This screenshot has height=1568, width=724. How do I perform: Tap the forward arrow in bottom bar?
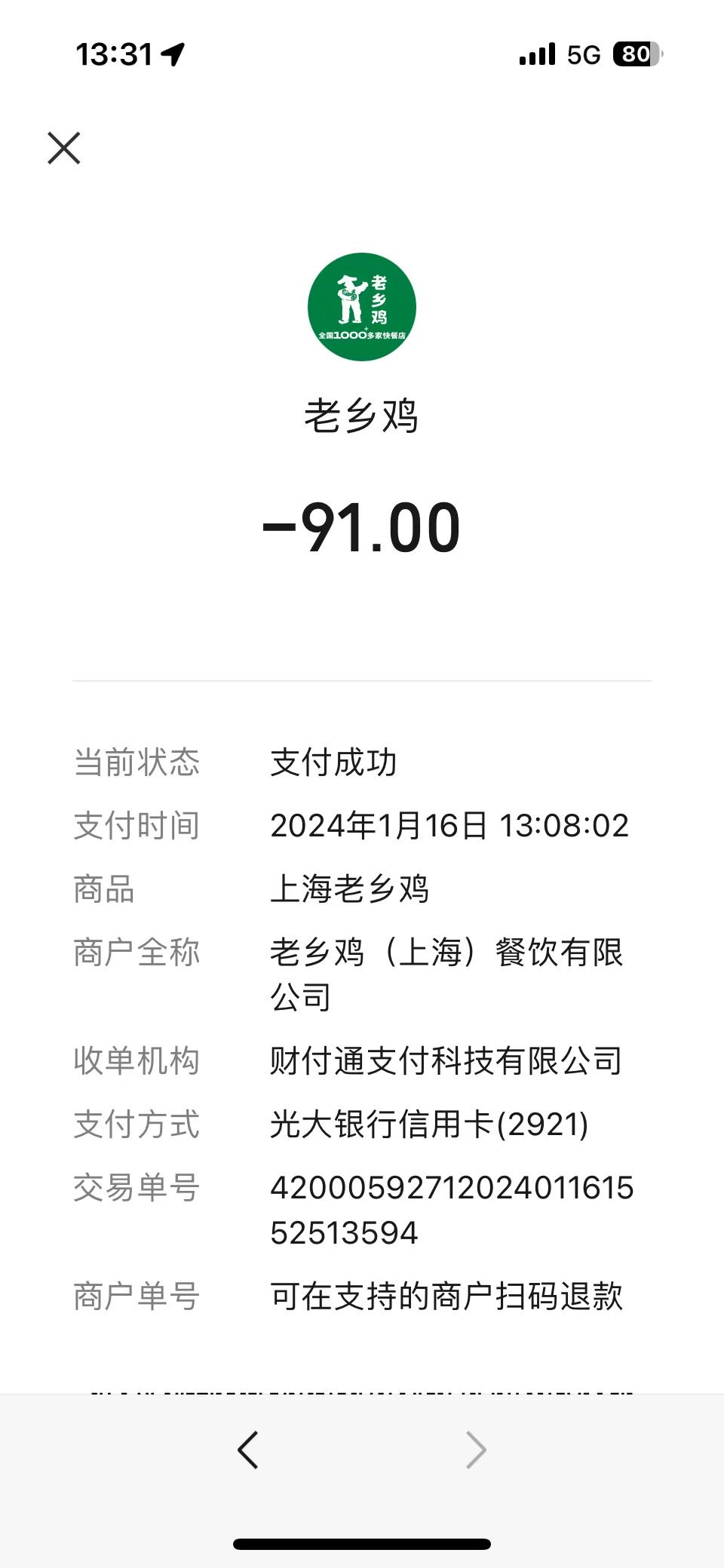point(476,1450)
